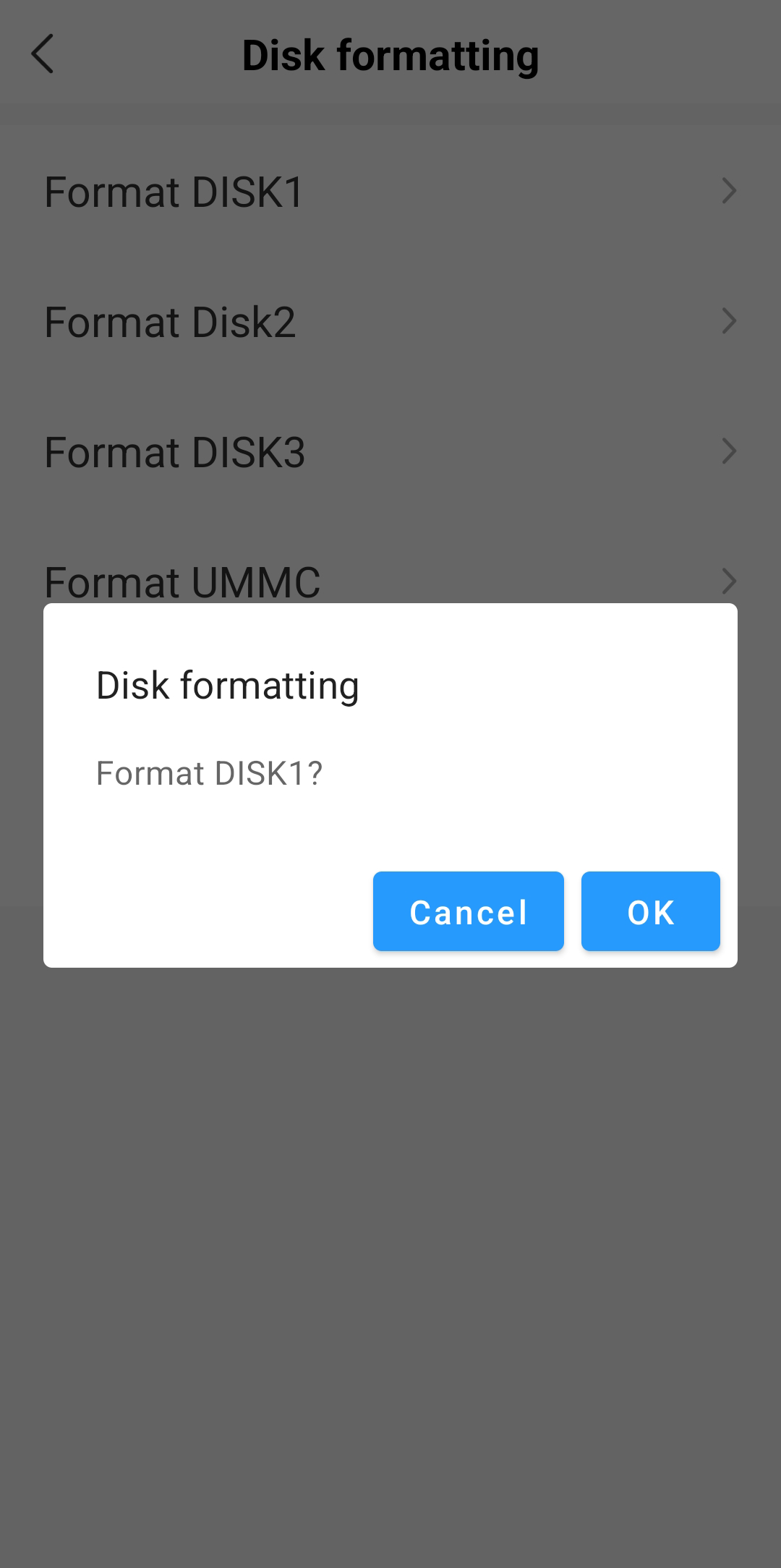Screen dimensions: 781x1568
Task: Select the Format Disk2 option
Action: (390, 322)
